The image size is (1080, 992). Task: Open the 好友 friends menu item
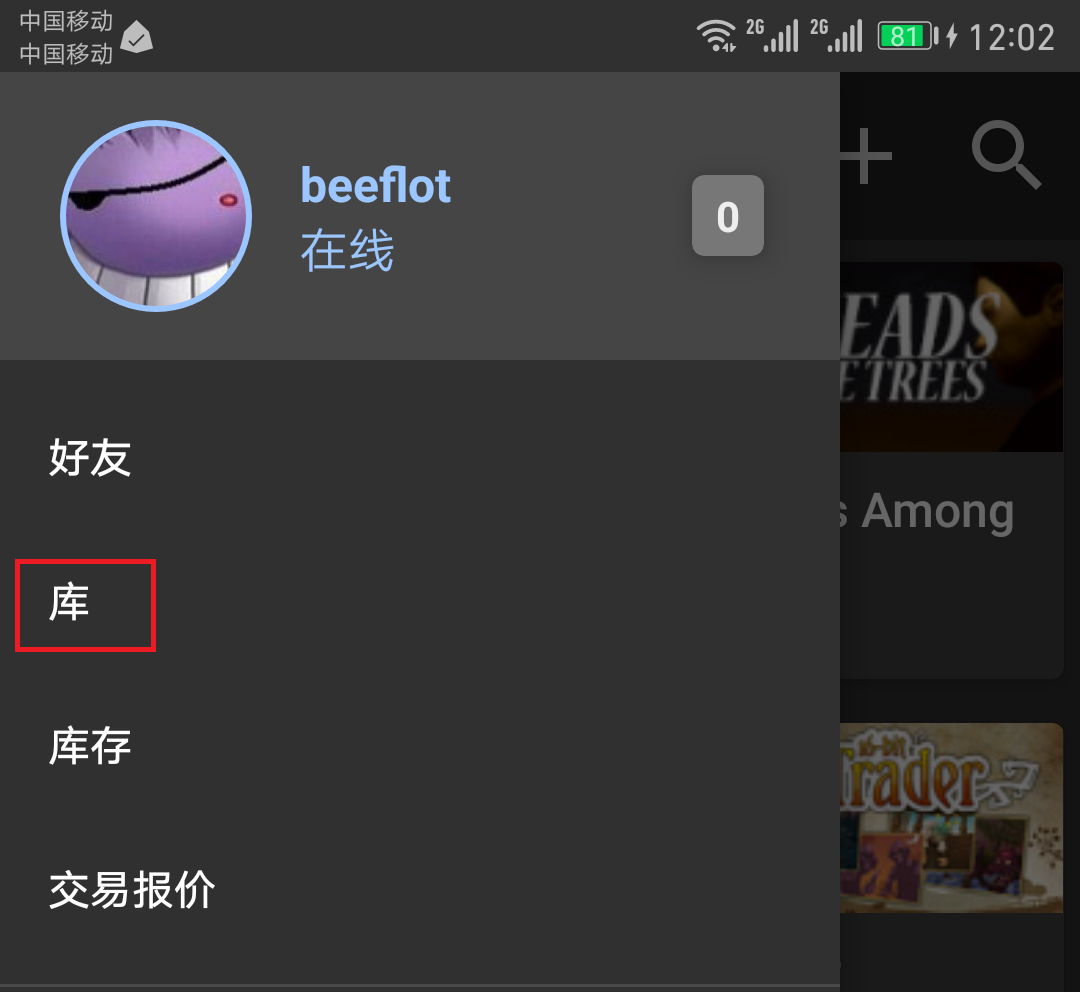tap(90, 459)
